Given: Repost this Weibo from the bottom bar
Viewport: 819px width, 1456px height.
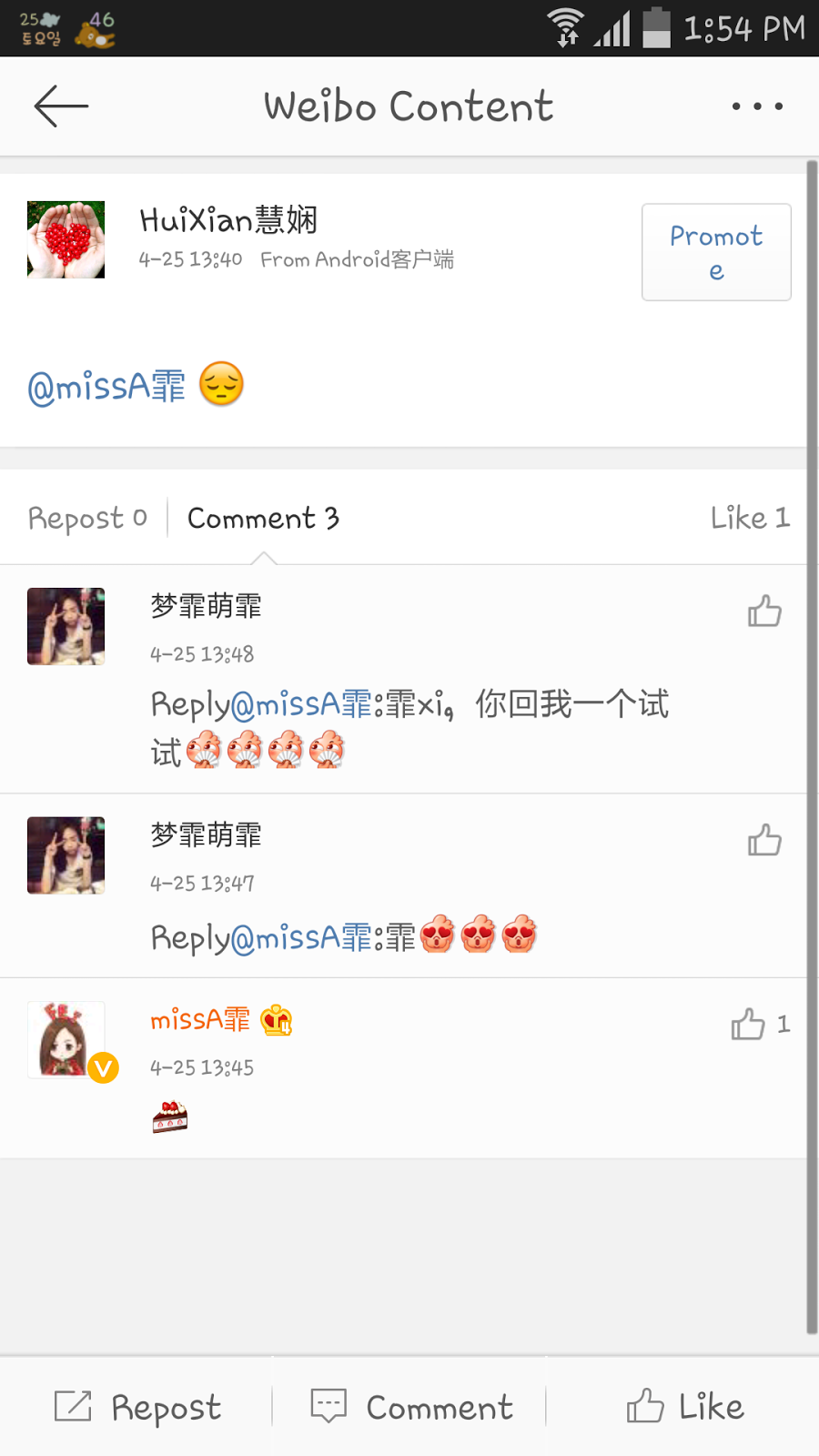Looking at the screenshot, I should point(137,1407).
